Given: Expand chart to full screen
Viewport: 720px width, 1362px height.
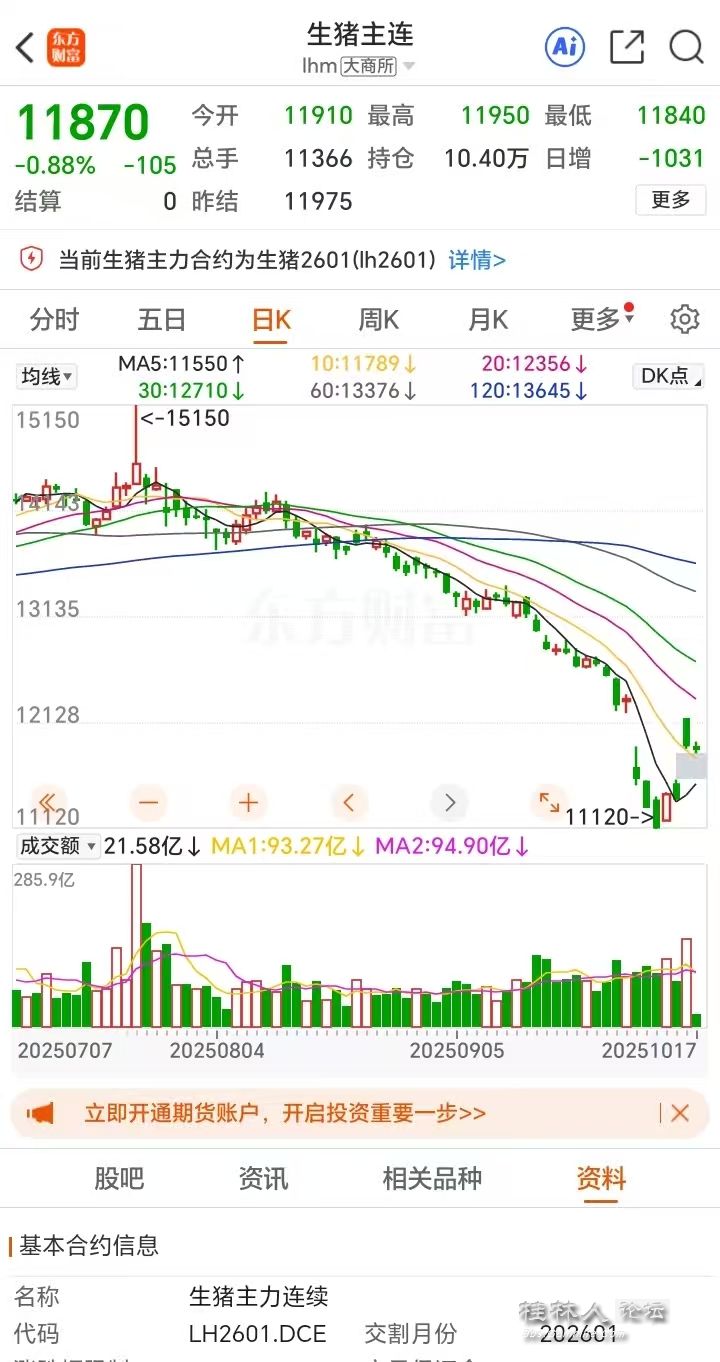Looking at the screenshot, I should pyautogui.click(x=549, y=802).
